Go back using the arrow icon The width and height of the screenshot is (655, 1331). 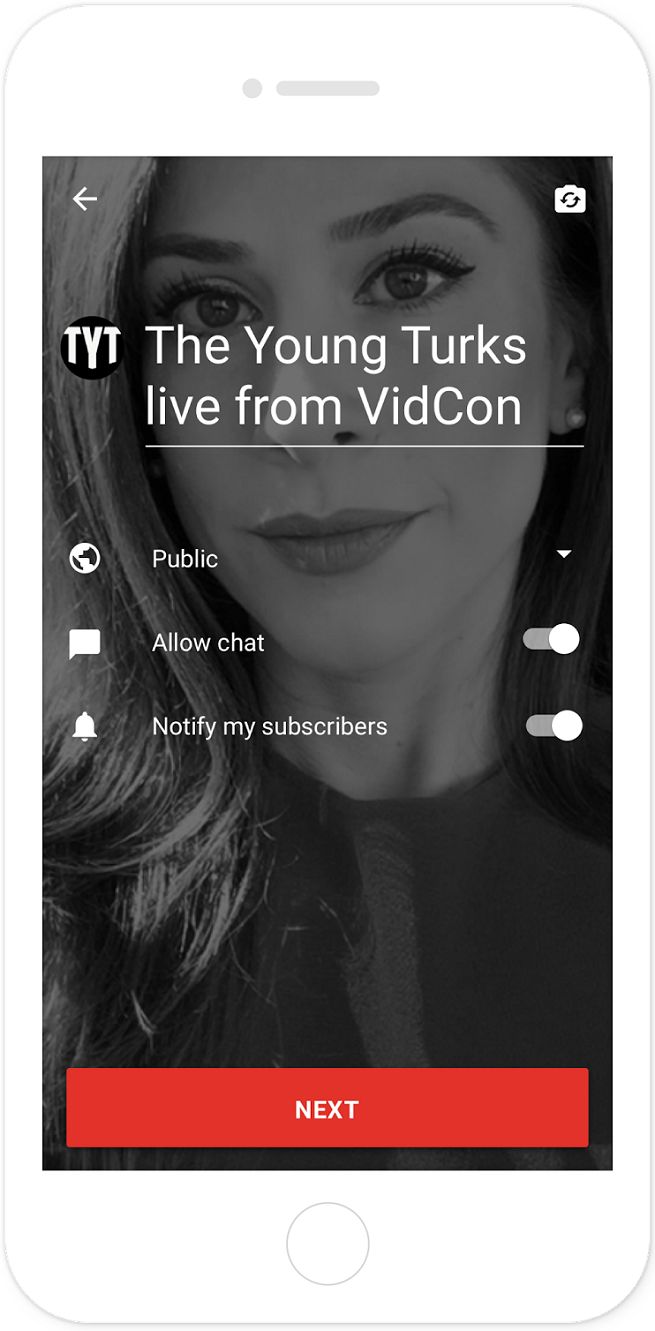tap(85, 199)
